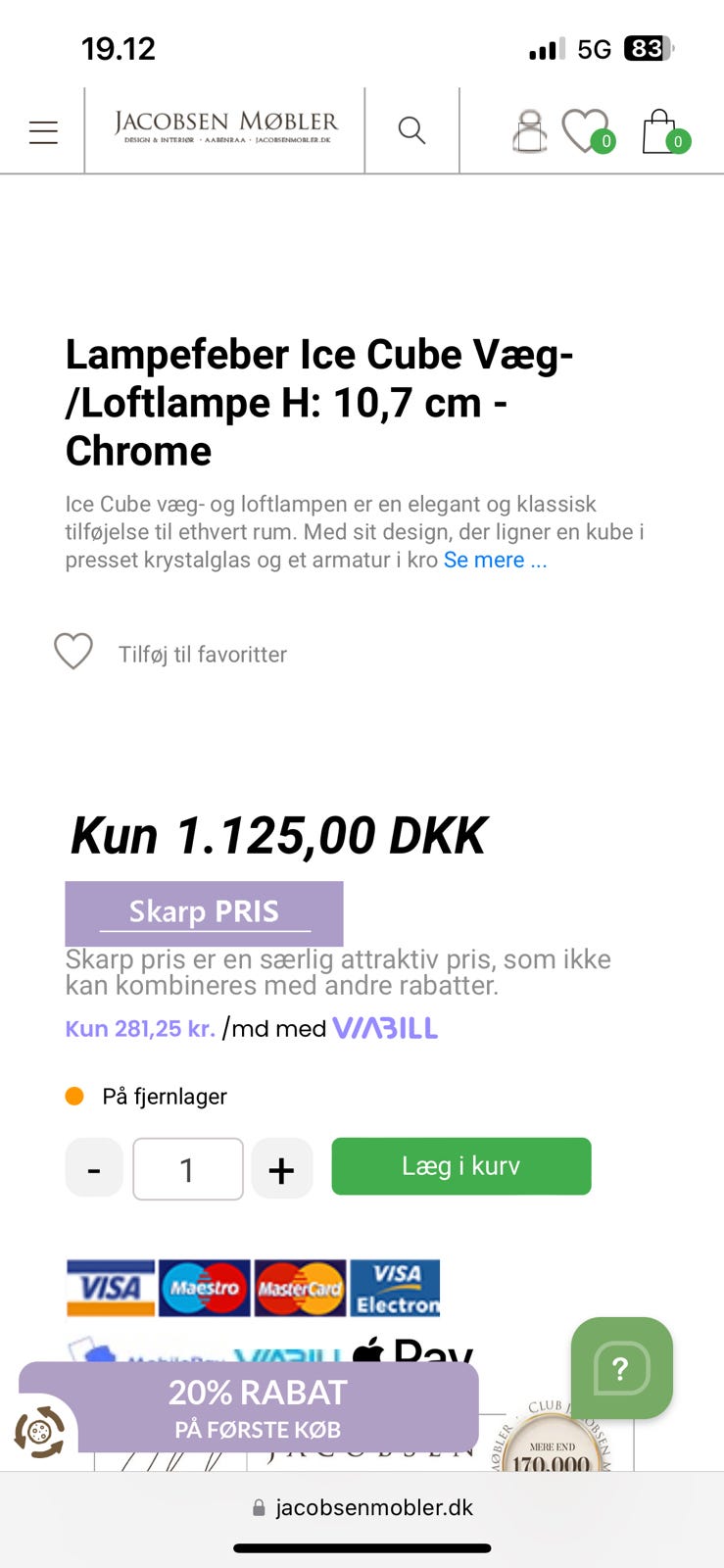724x1568 pixels.
Task: Claim the '20% RABAT på første køb' banner
Action: tap(258, 1407)
